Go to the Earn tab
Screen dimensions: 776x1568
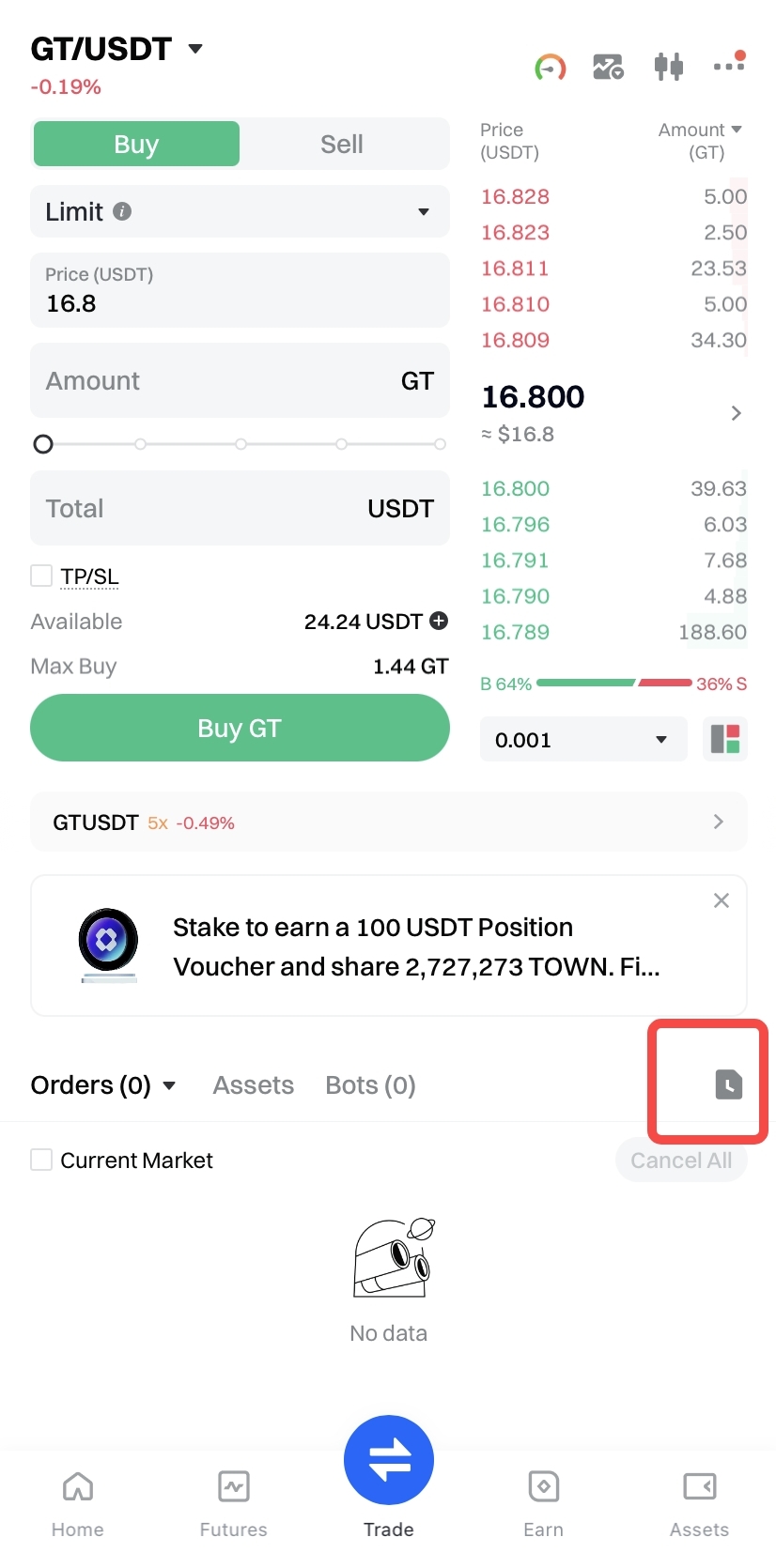pos(544,1502)
